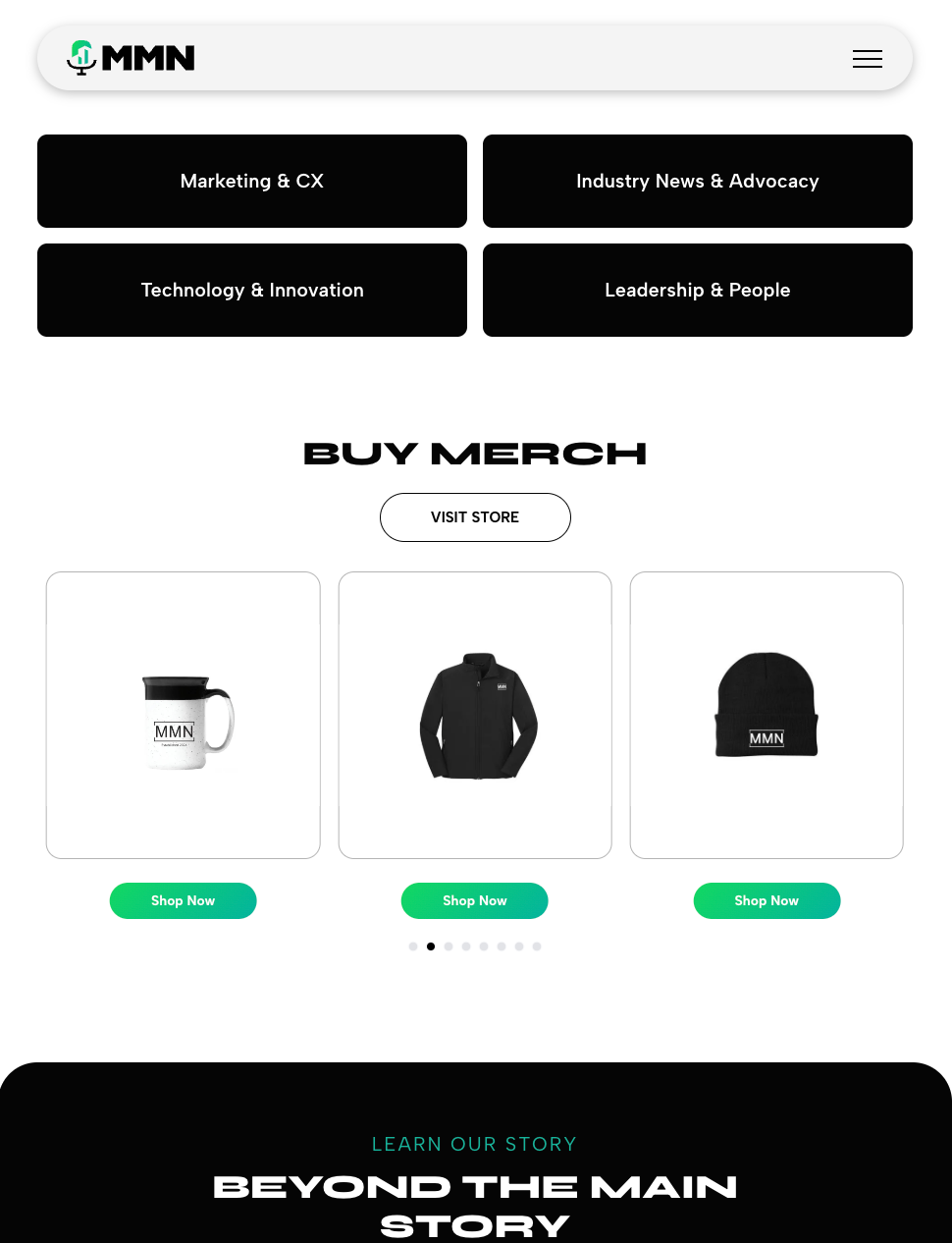Go to MMN homepage via logo
Screen dimensions: 952x1243
point(131,58)
